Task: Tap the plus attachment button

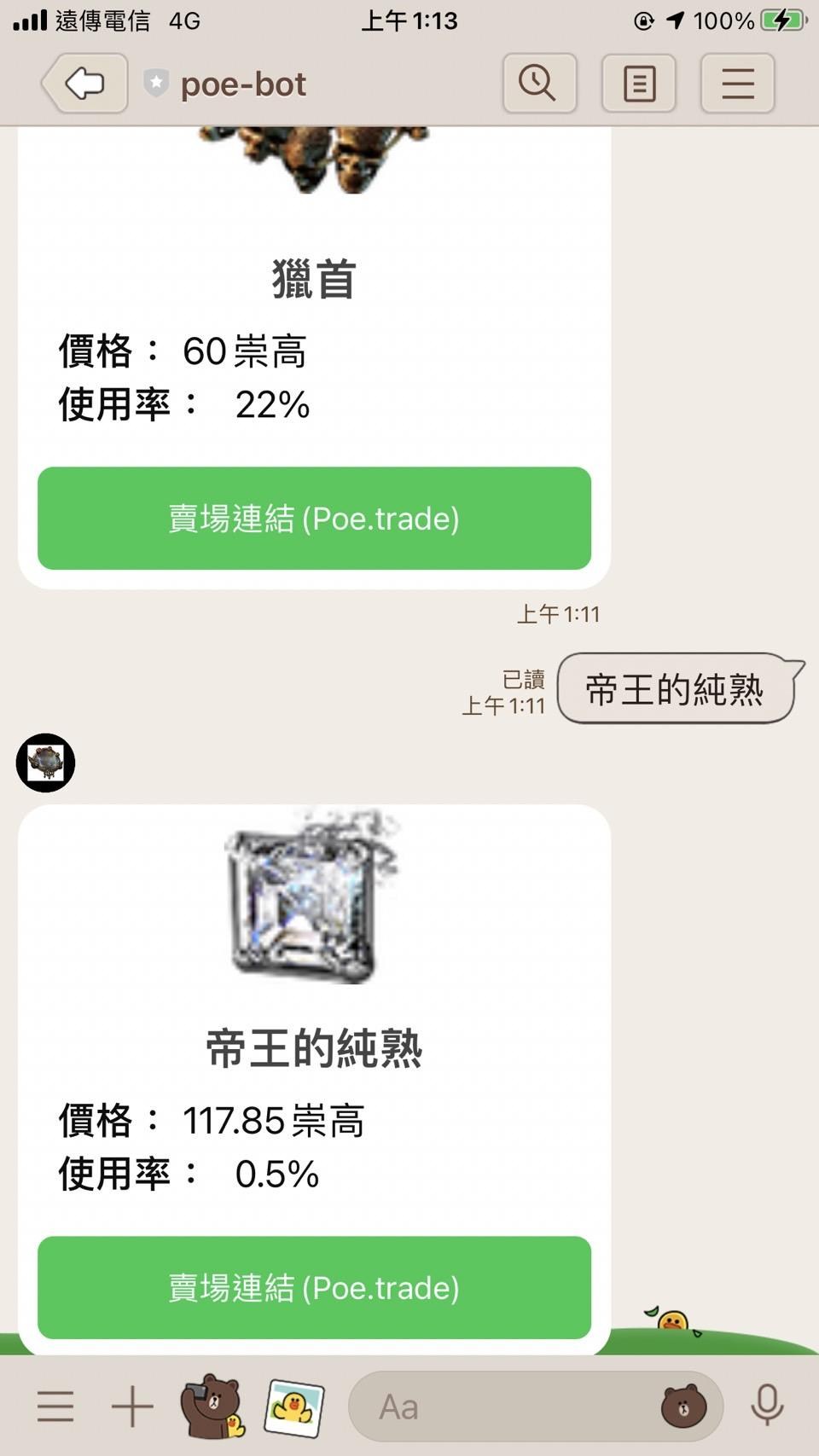Action: click(x=132, y=1407)
